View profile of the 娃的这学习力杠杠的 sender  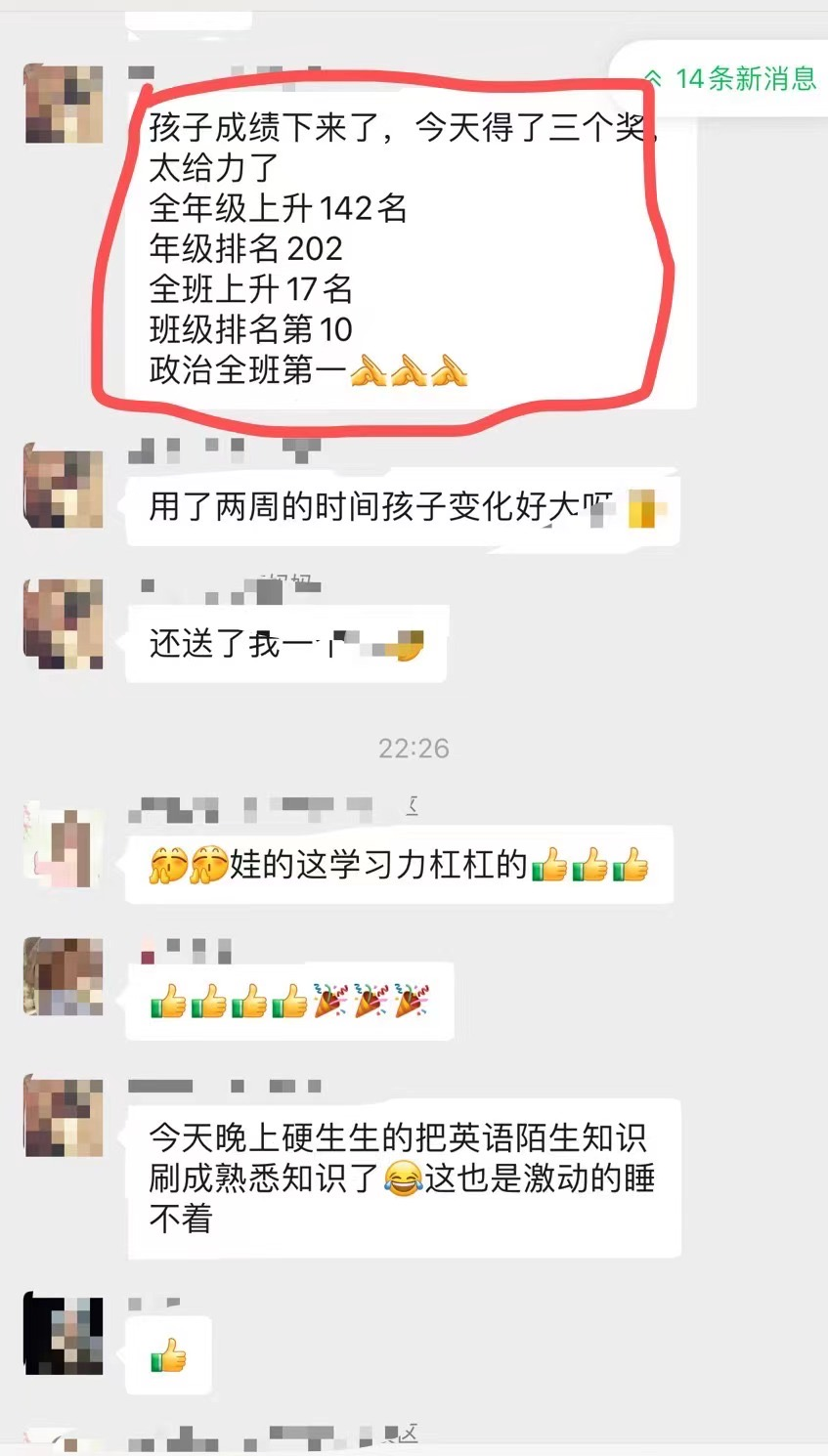point(64,844)
